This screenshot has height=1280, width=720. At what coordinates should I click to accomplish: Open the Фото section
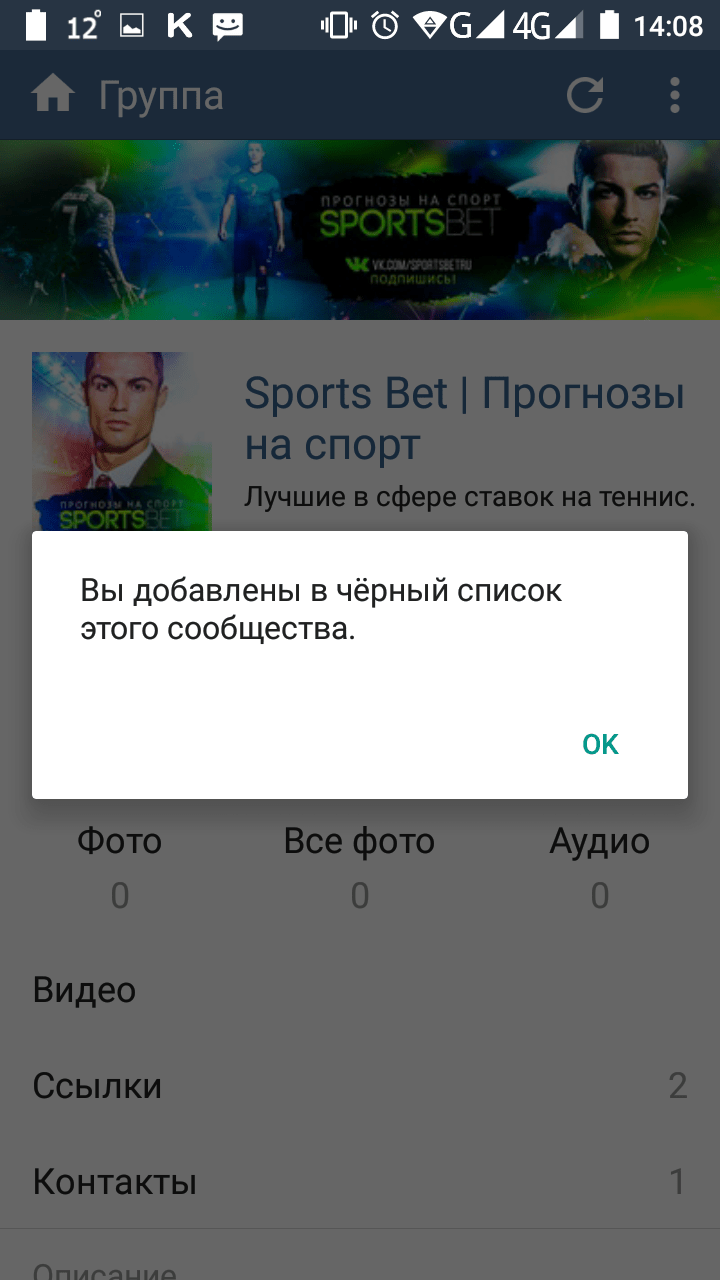(x=120, y=864)
